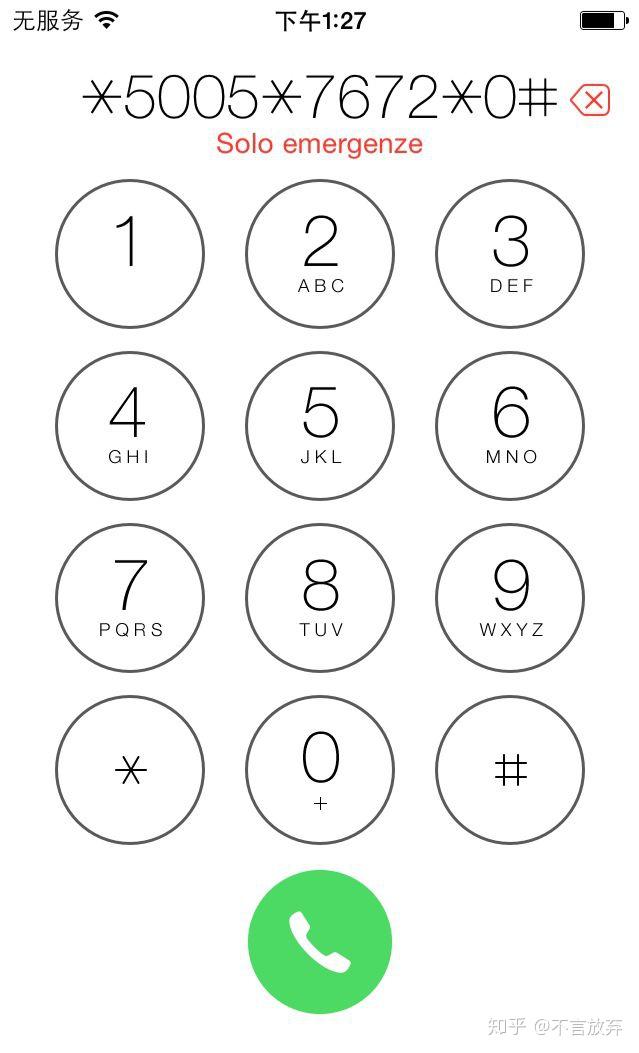Tap the 7 PQRS key
The image size is (639, 1053).
[129, 598]
